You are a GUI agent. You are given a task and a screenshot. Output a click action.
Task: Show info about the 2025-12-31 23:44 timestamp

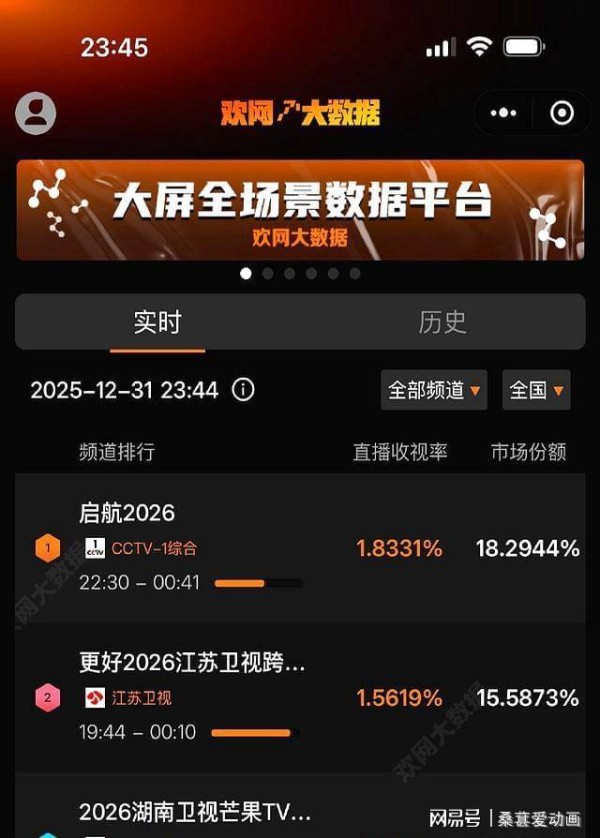click(x=243, y=390)
